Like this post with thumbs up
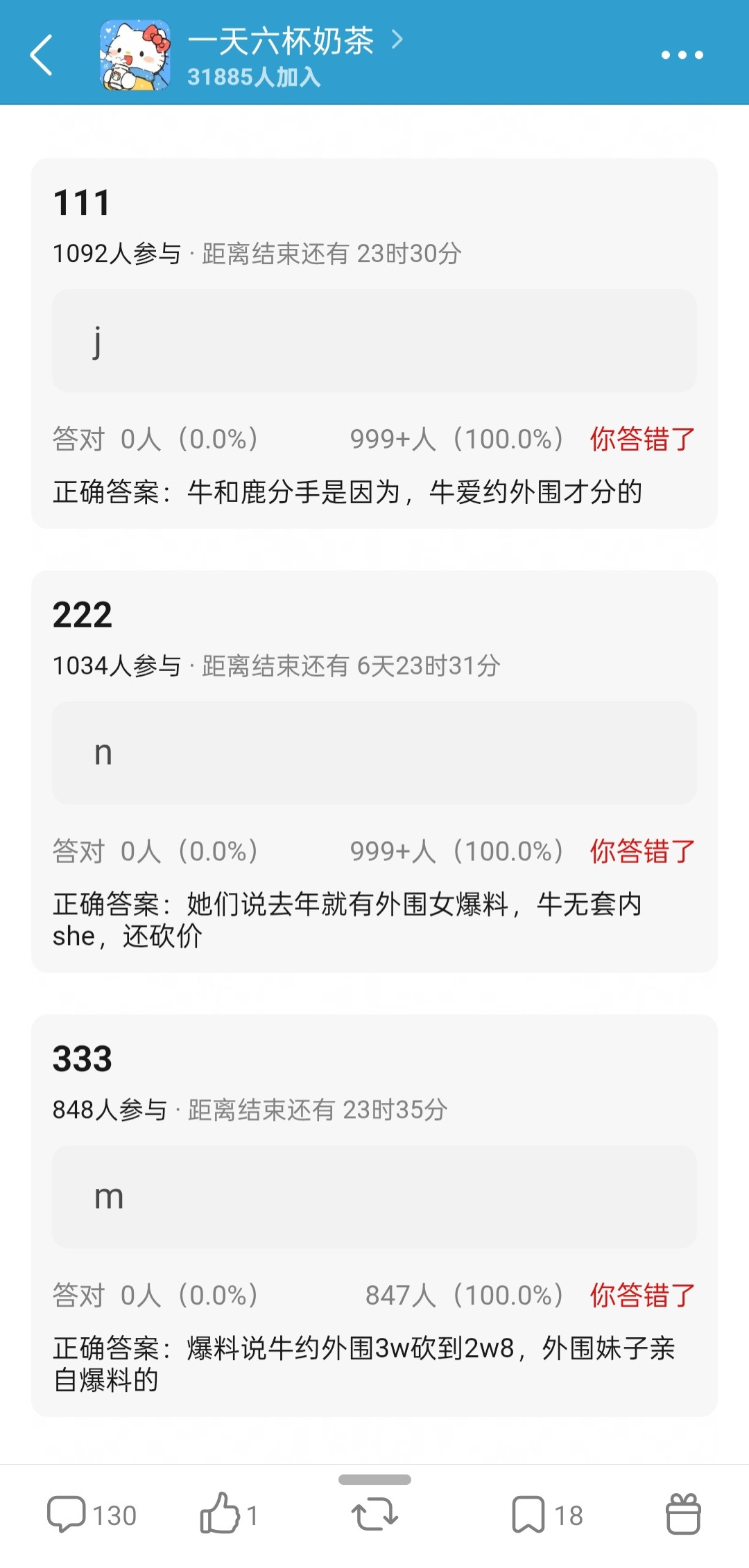Viewport: 749px width, 1568px height. pos(220,1514)
